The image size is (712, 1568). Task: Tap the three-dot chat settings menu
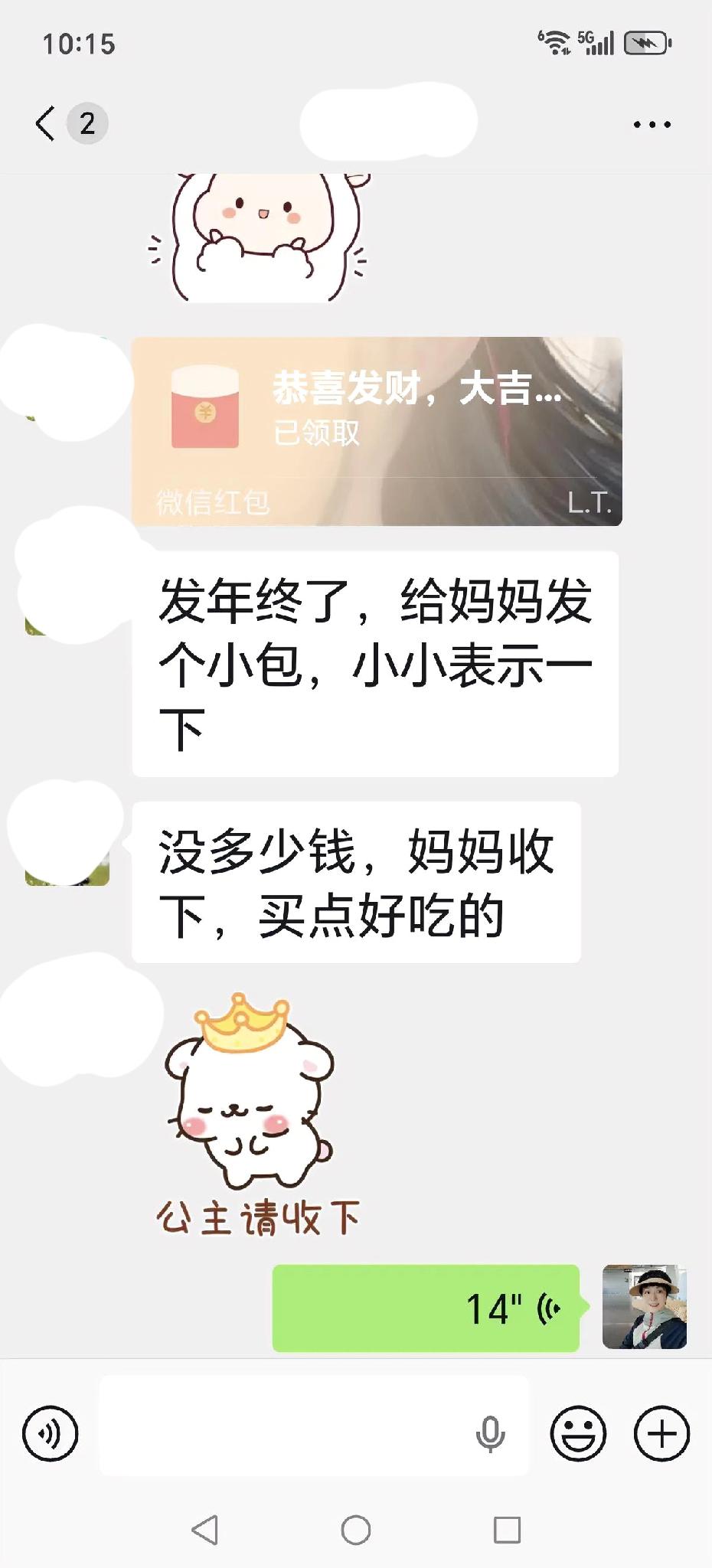(652, 122)
